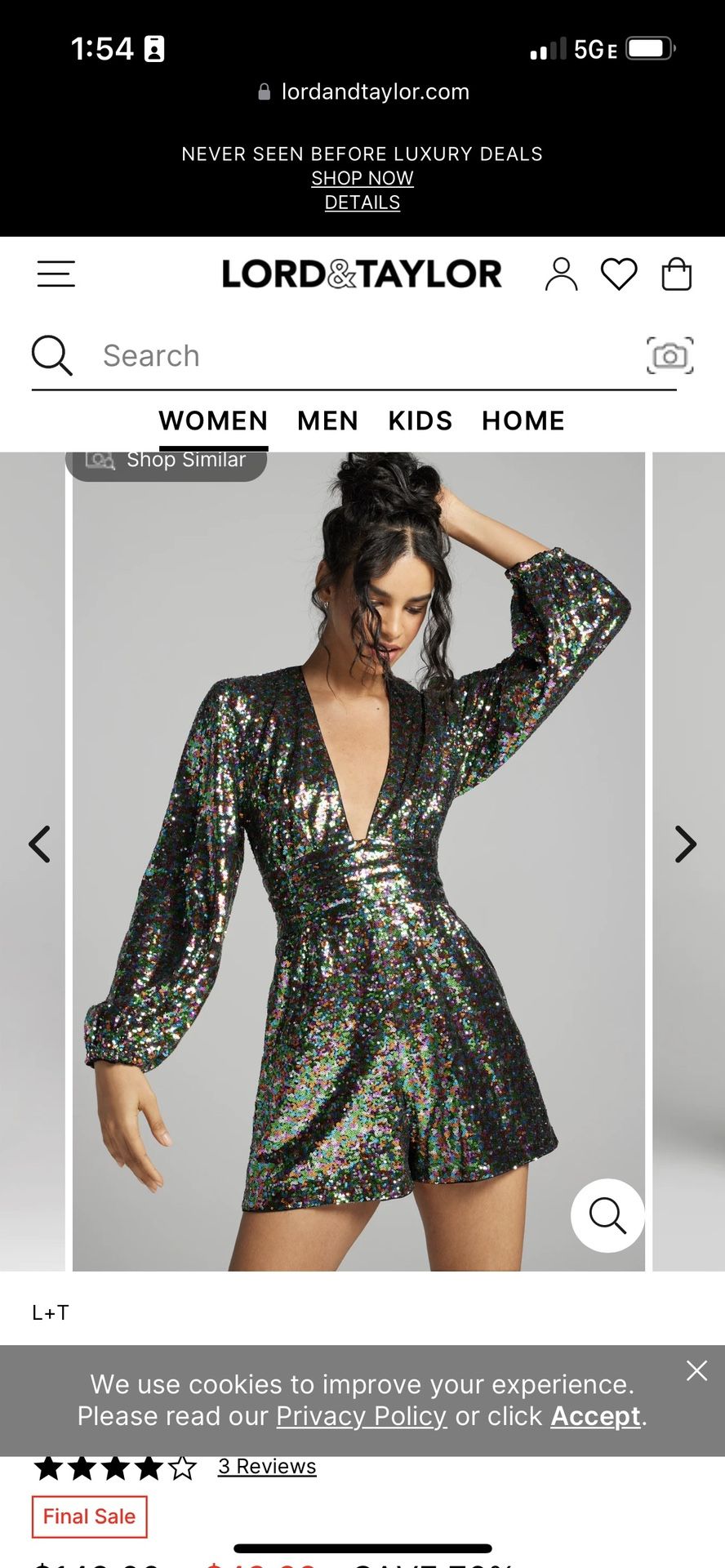
Task: Open the hamburger navigation menu
Action: [x=56, y=274]
